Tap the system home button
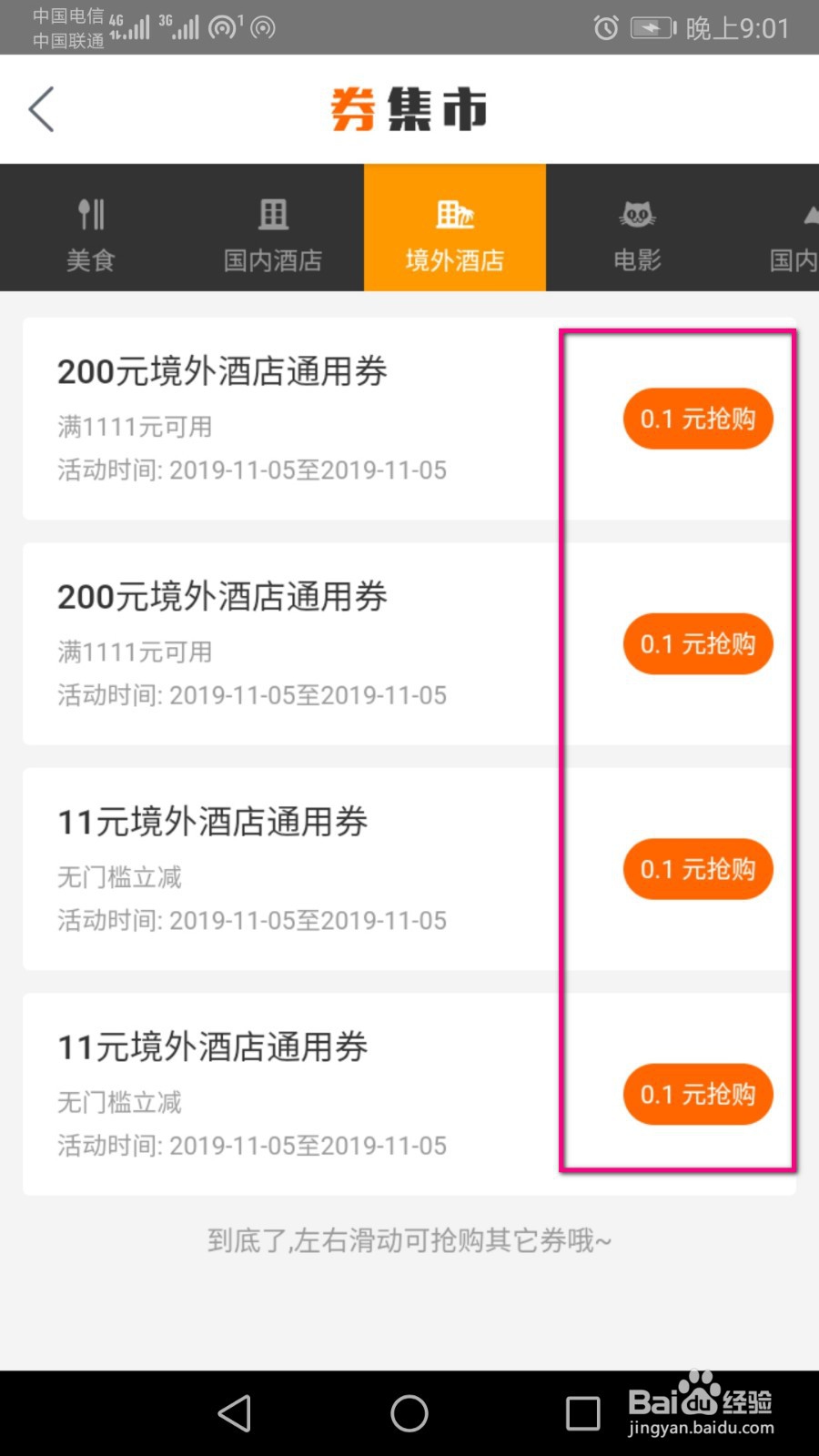Image resolution: width=819 pixels, height=1456 pixels. pyautogui.click(x=409, y=1413)
